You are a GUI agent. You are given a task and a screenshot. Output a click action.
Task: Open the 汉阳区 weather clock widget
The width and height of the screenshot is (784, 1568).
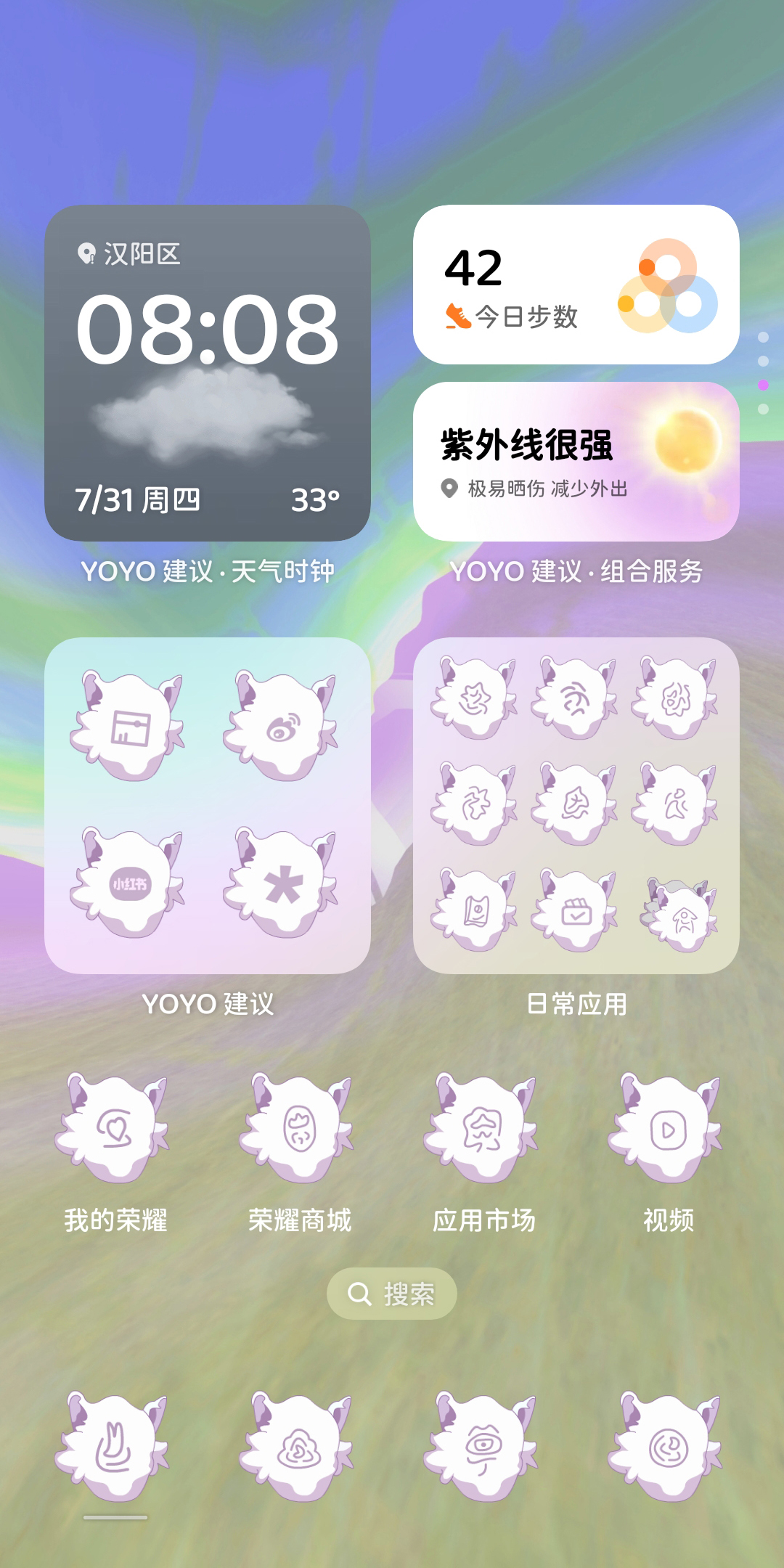[x=208, y=372]
